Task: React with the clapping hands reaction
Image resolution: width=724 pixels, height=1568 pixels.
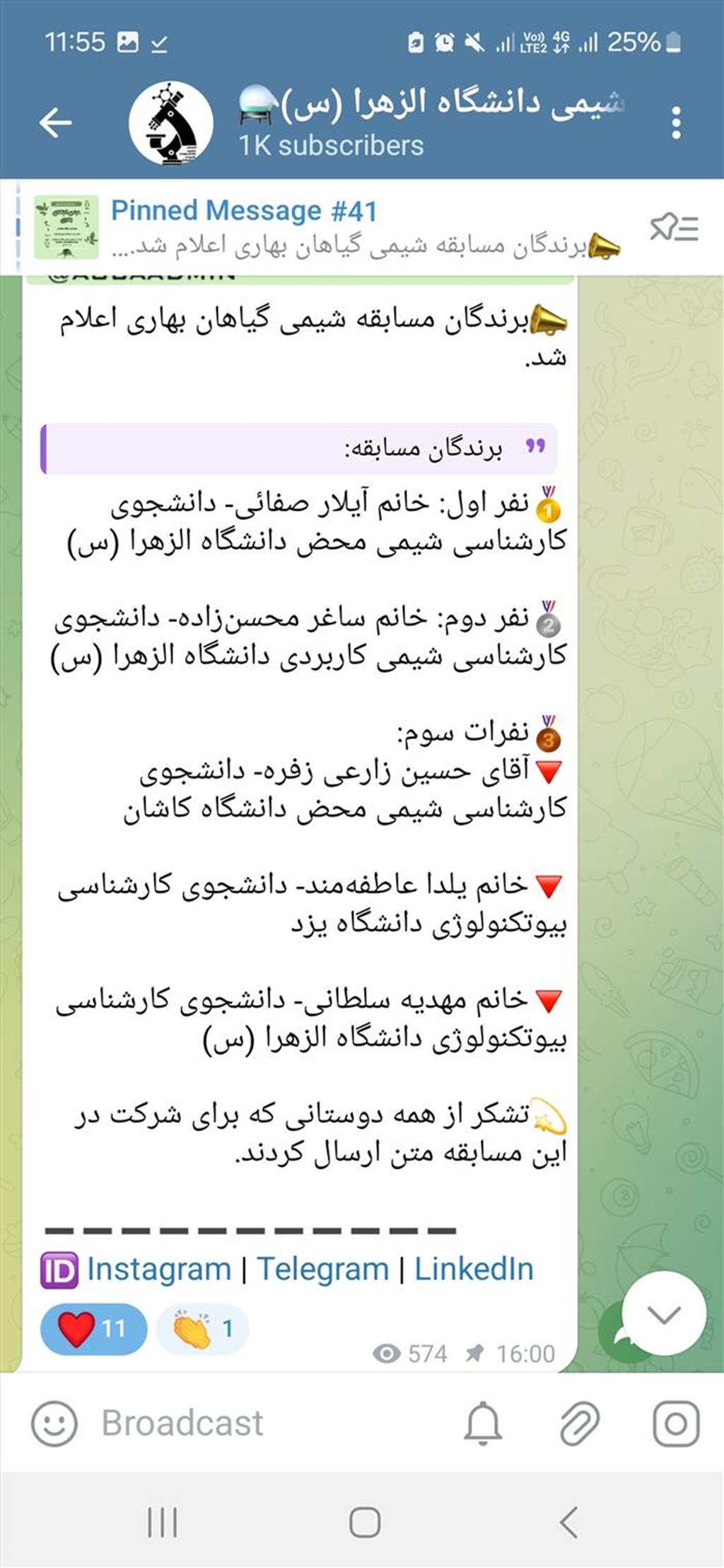Action: pos(202,1328)
